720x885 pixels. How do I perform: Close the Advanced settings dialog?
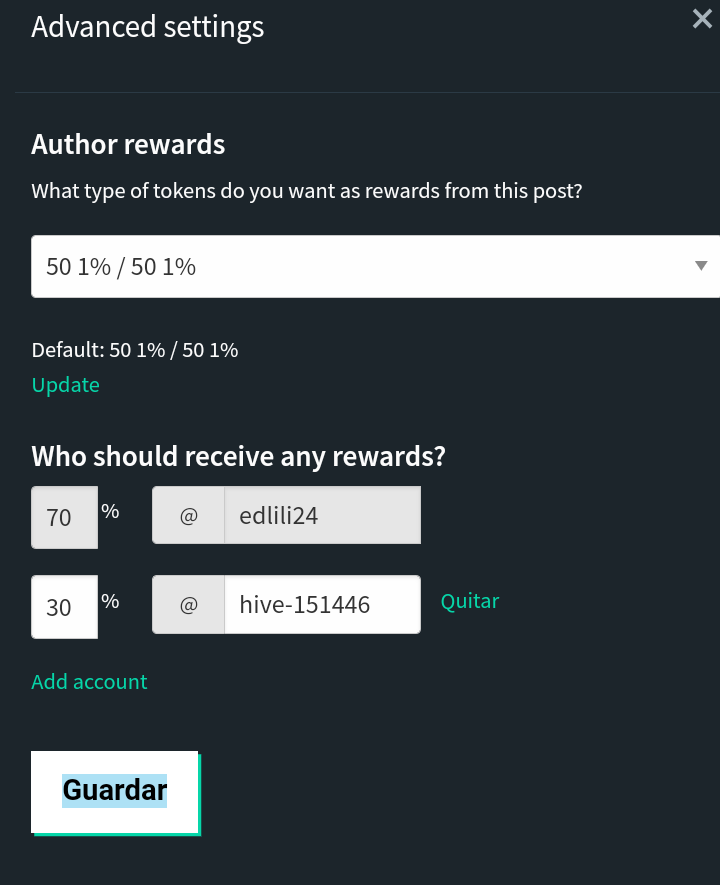coord(702,19)
